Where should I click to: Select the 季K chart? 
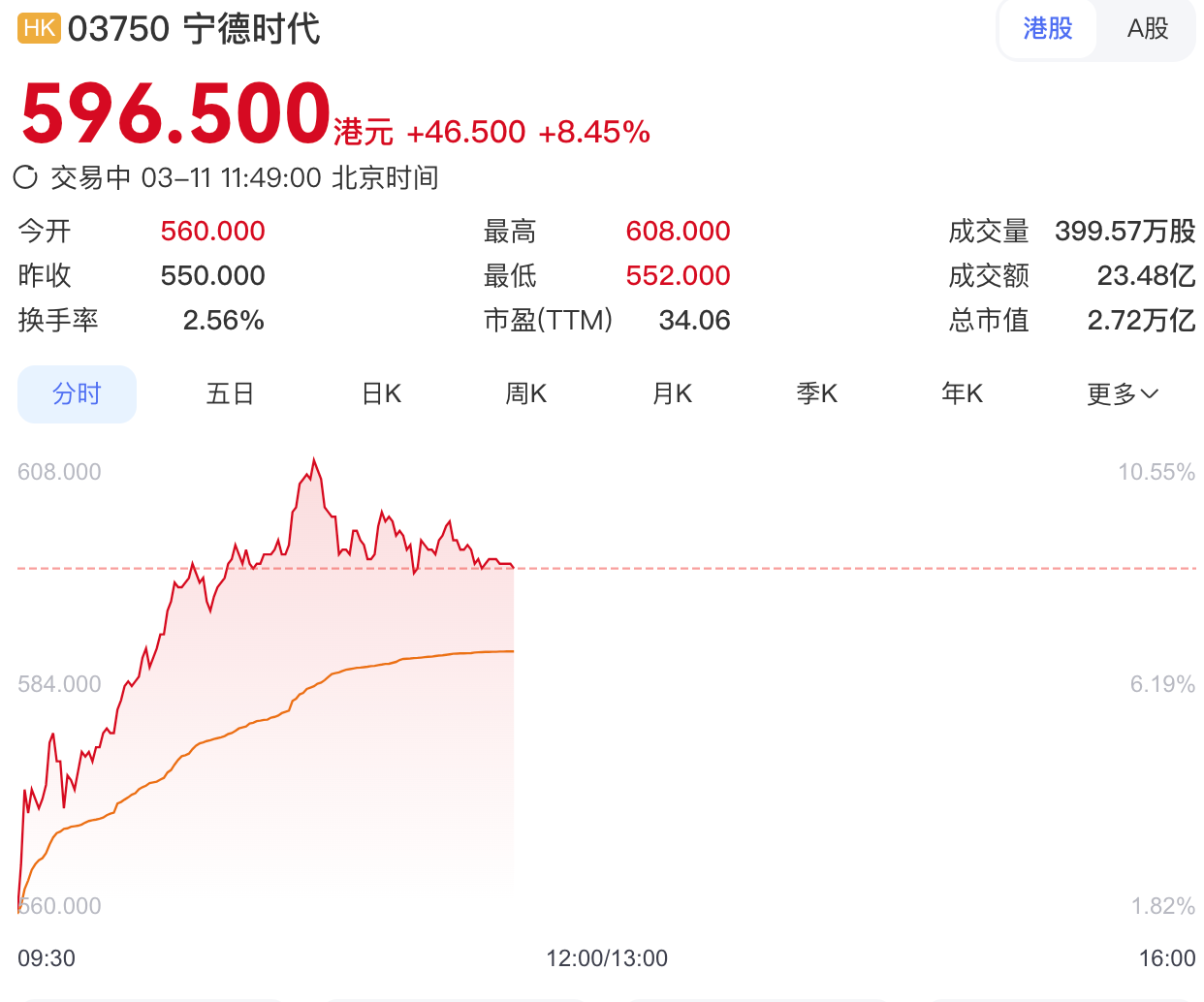[817, 394]
